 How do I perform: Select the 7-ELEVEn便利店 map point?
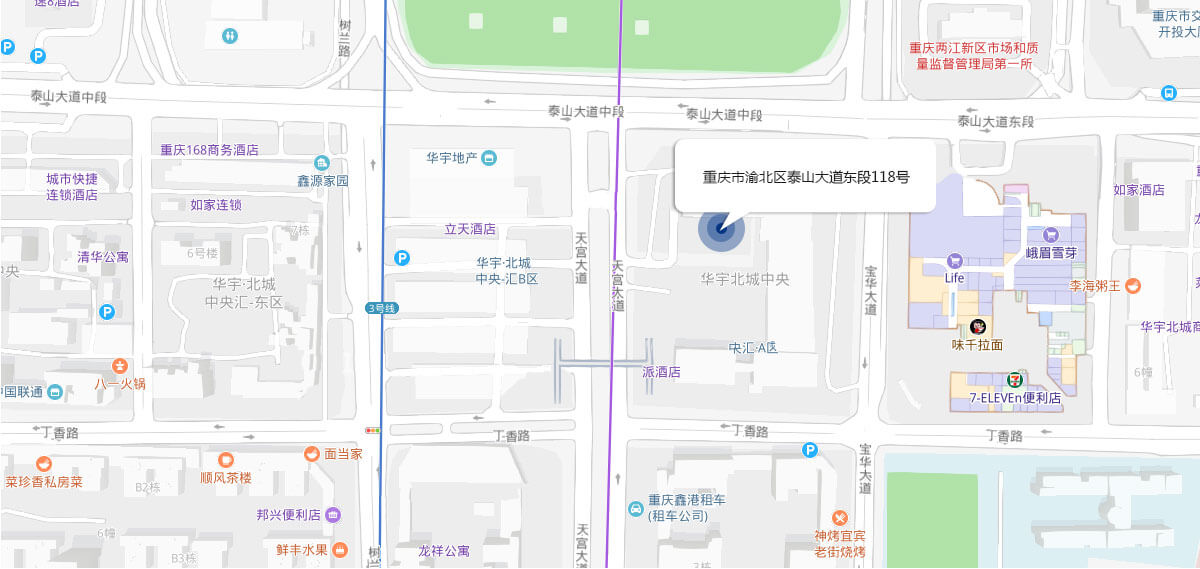(x=1015, y=379)
